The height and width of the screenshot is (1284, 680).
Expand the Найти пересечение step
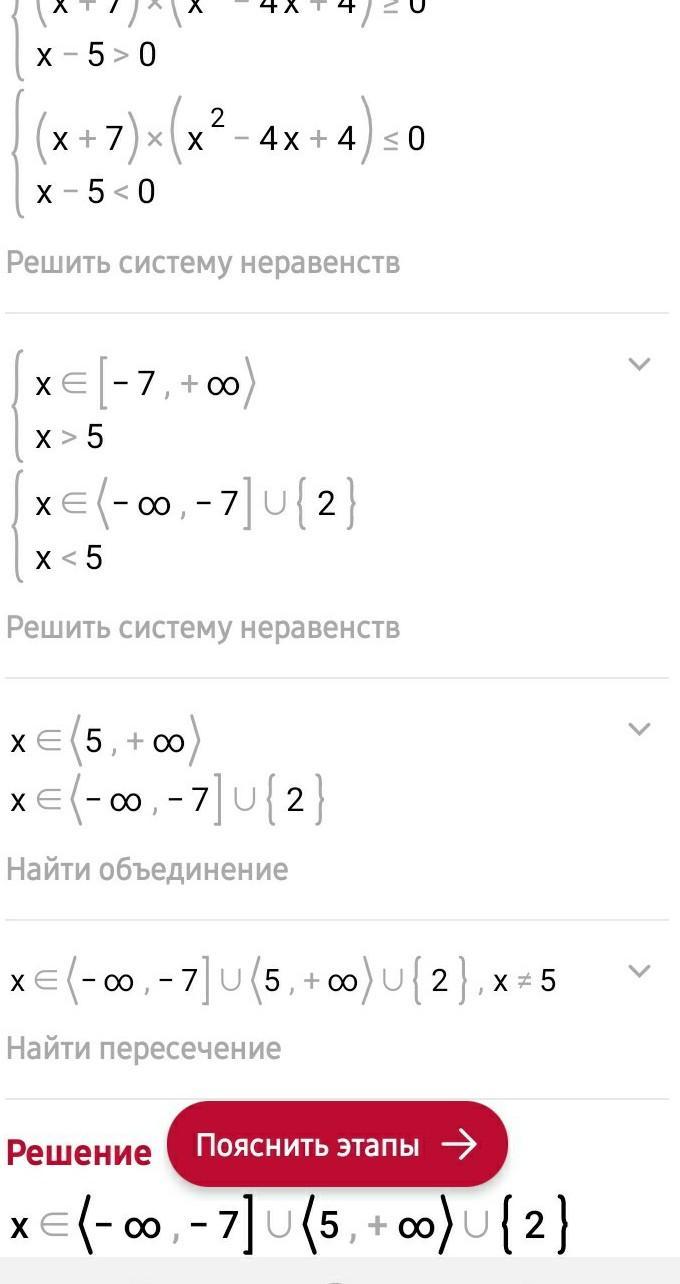click(639, 970)
